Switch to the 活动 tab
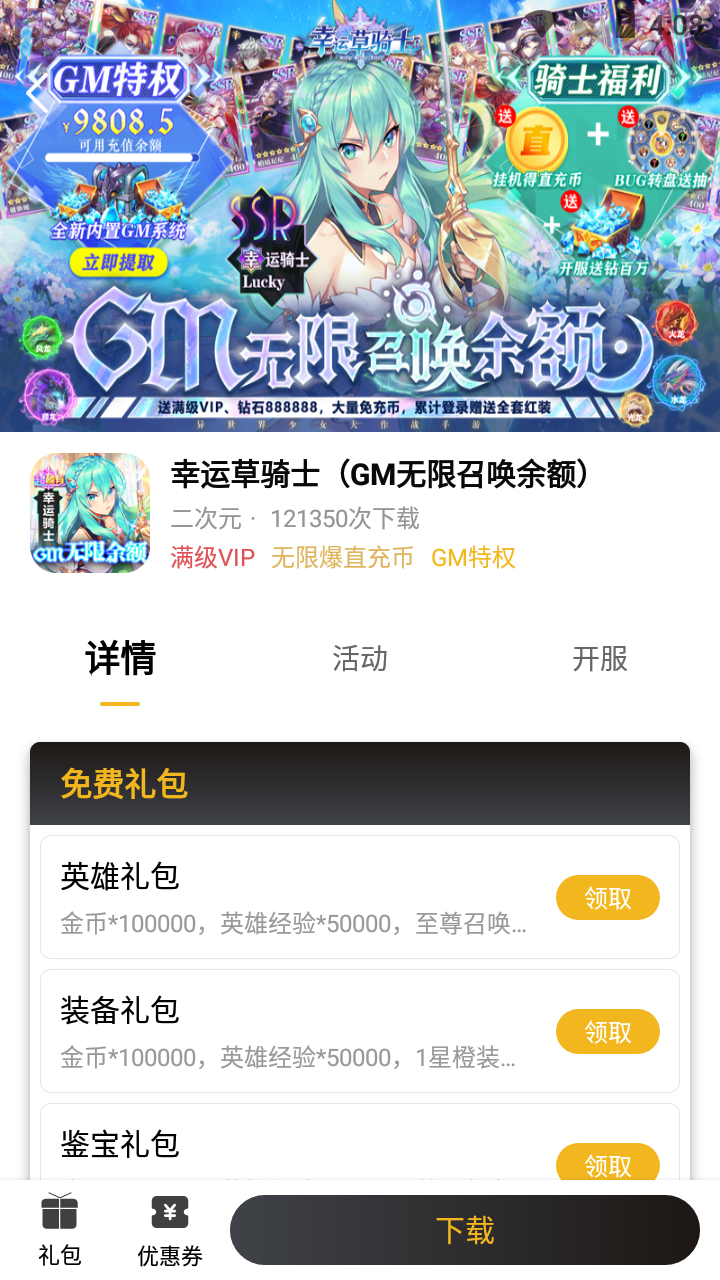This screenshot has width=720, height=1280. coord(360,659)
